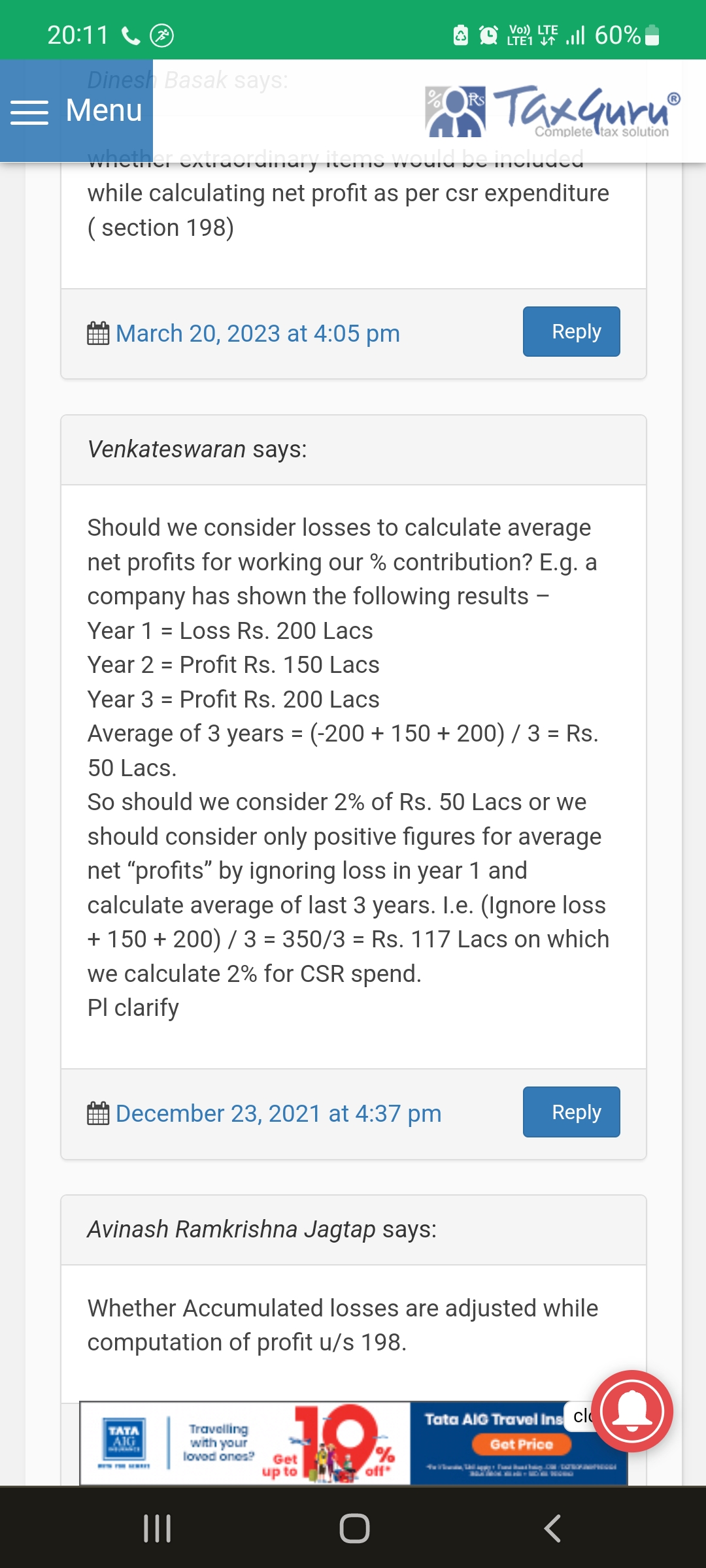Open the March 20, 2023 comment date link
706x1568 pixels.
(257, 334)
